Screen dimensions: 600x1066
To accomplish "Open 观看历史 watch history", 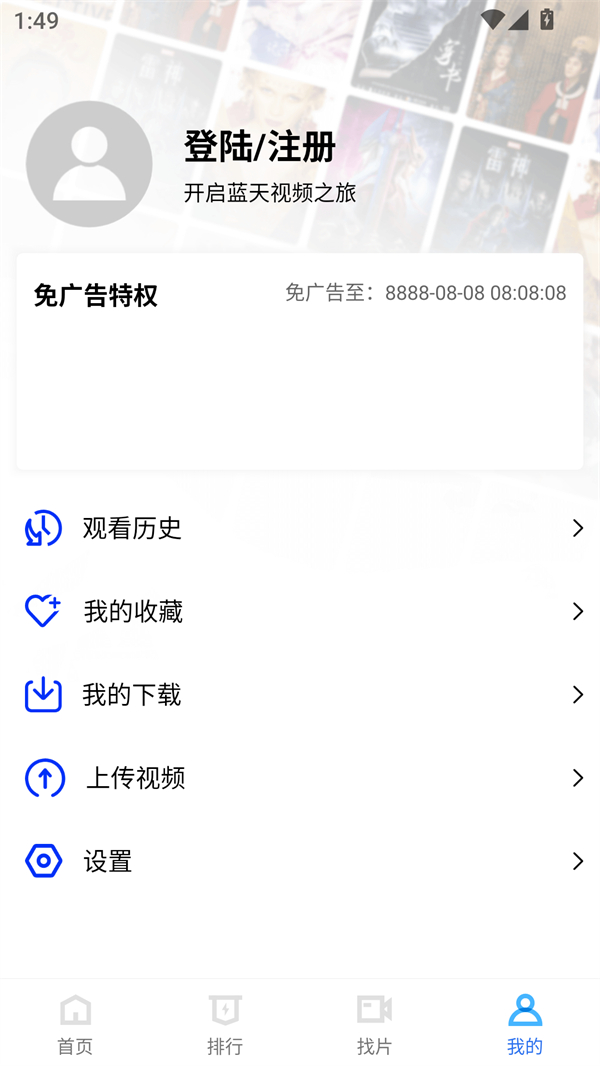I will [x=300, y=528].
